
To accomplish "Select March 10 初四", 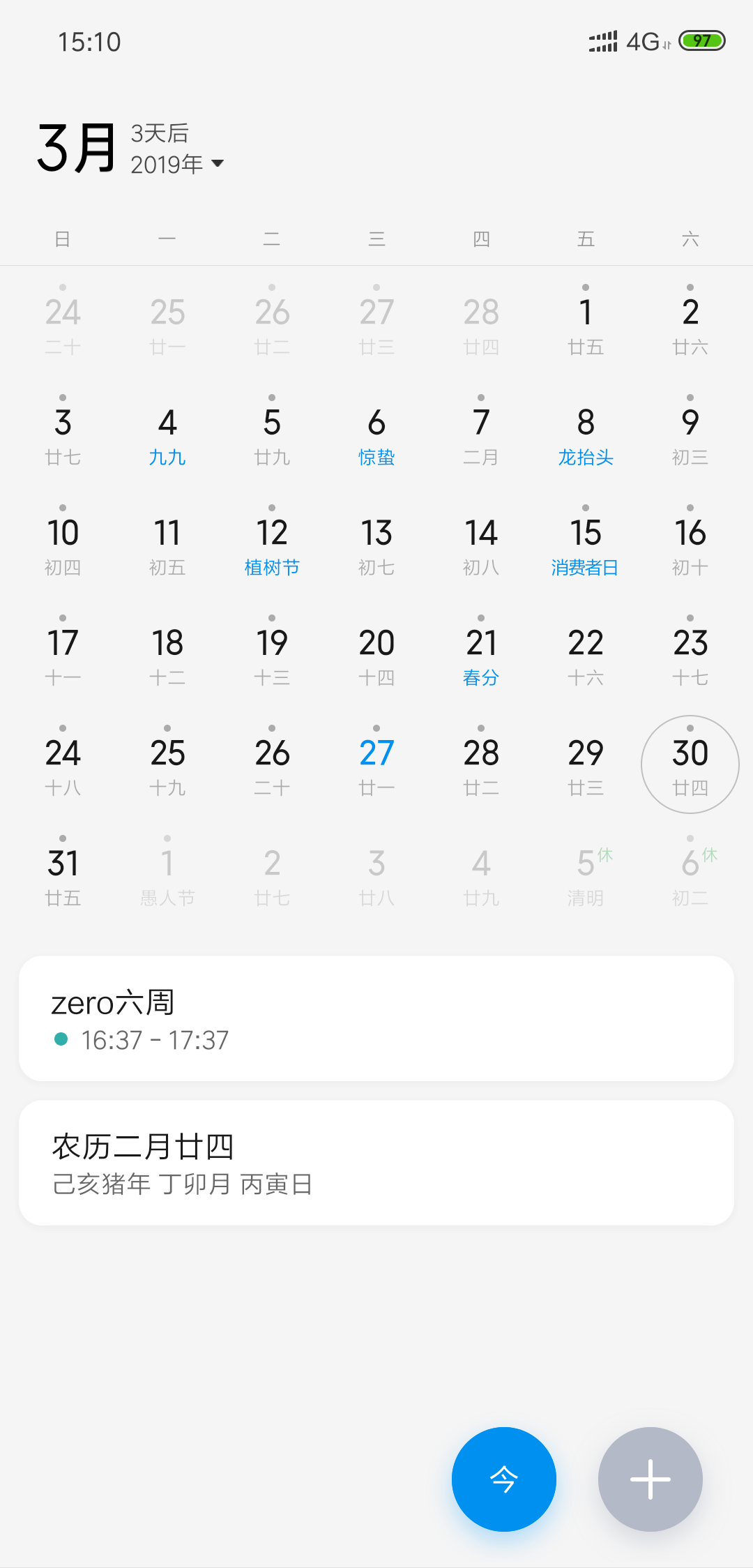I will click(x=63, y=544).
